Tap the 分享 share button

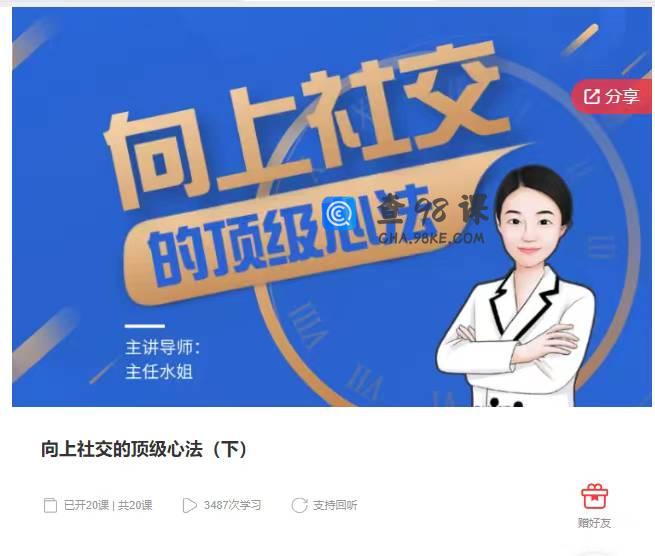pyautogui.click(x=612, y=97)
